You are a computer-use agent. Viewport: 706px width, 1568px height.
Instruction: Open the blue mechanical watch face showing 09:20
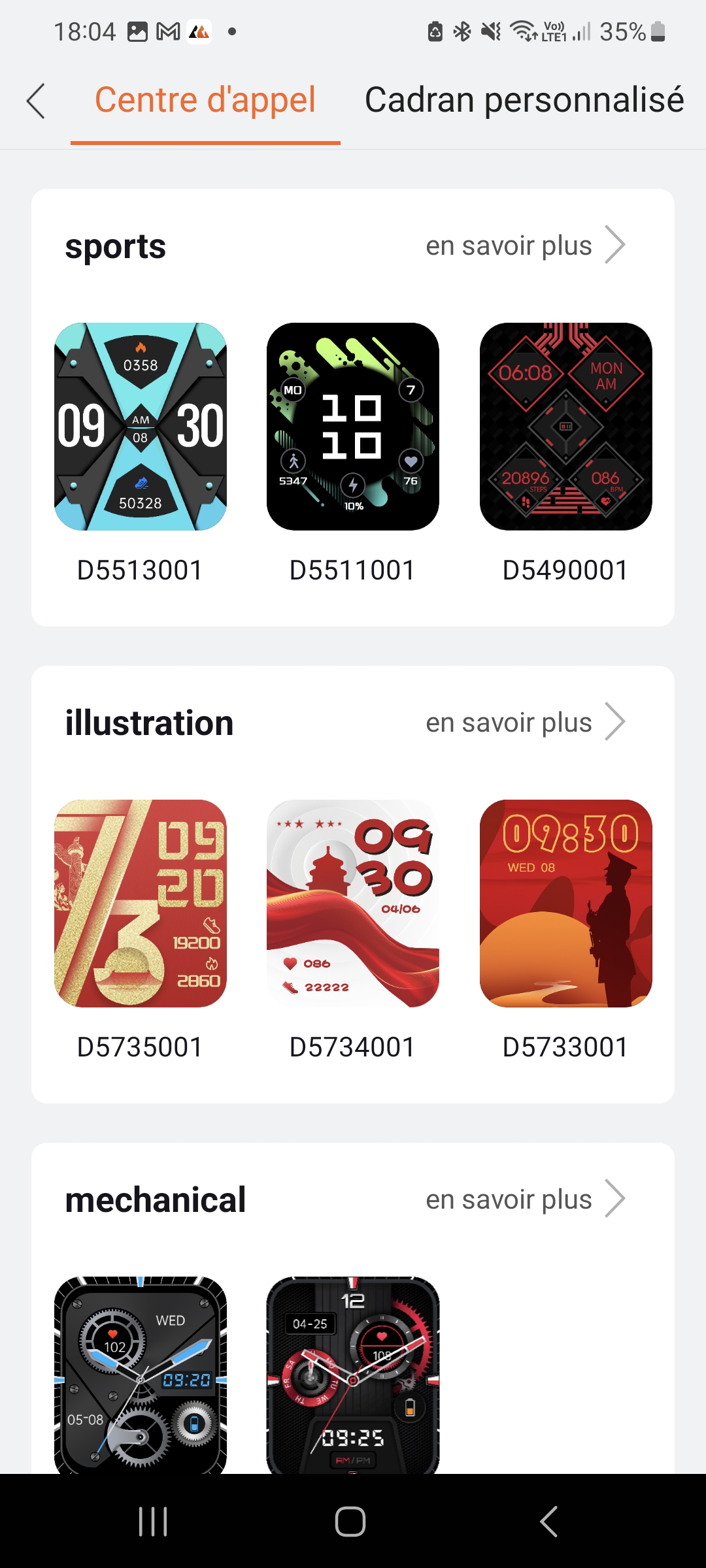(141, 1374)
